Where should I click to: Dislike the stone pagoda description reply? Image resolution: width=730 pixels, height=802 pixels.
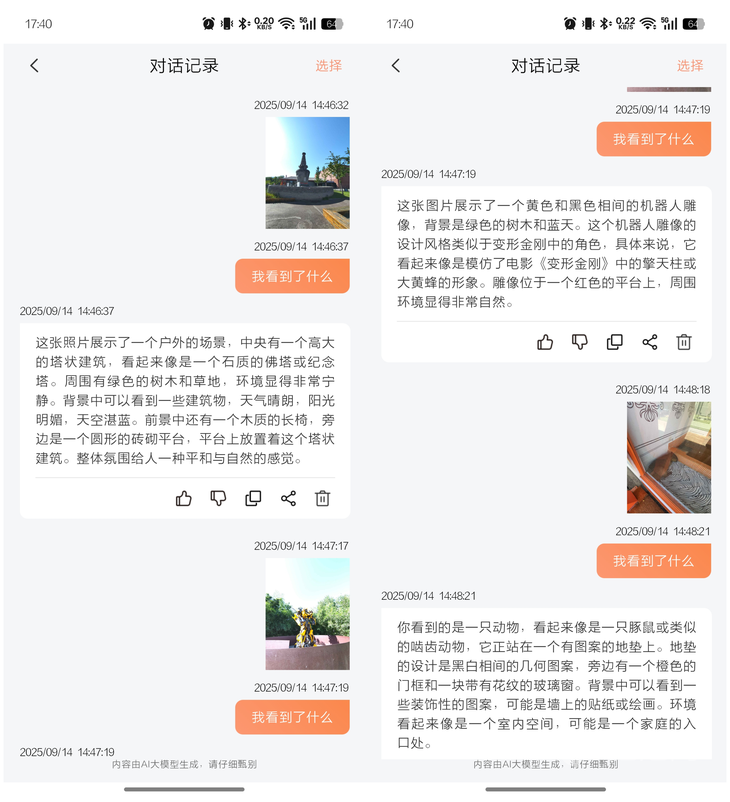tap(218, 498)
